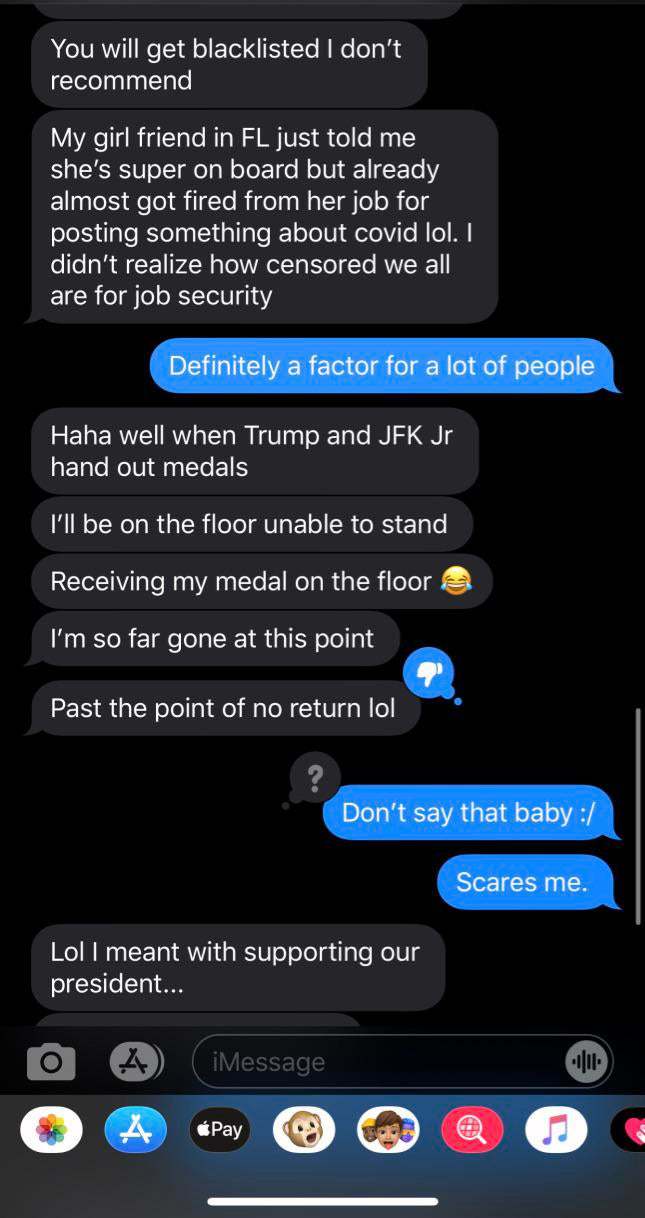Toggle the App Store apps drawer button
The height and width of the screenshot is (1218, 645).
tap(134, 1061)
